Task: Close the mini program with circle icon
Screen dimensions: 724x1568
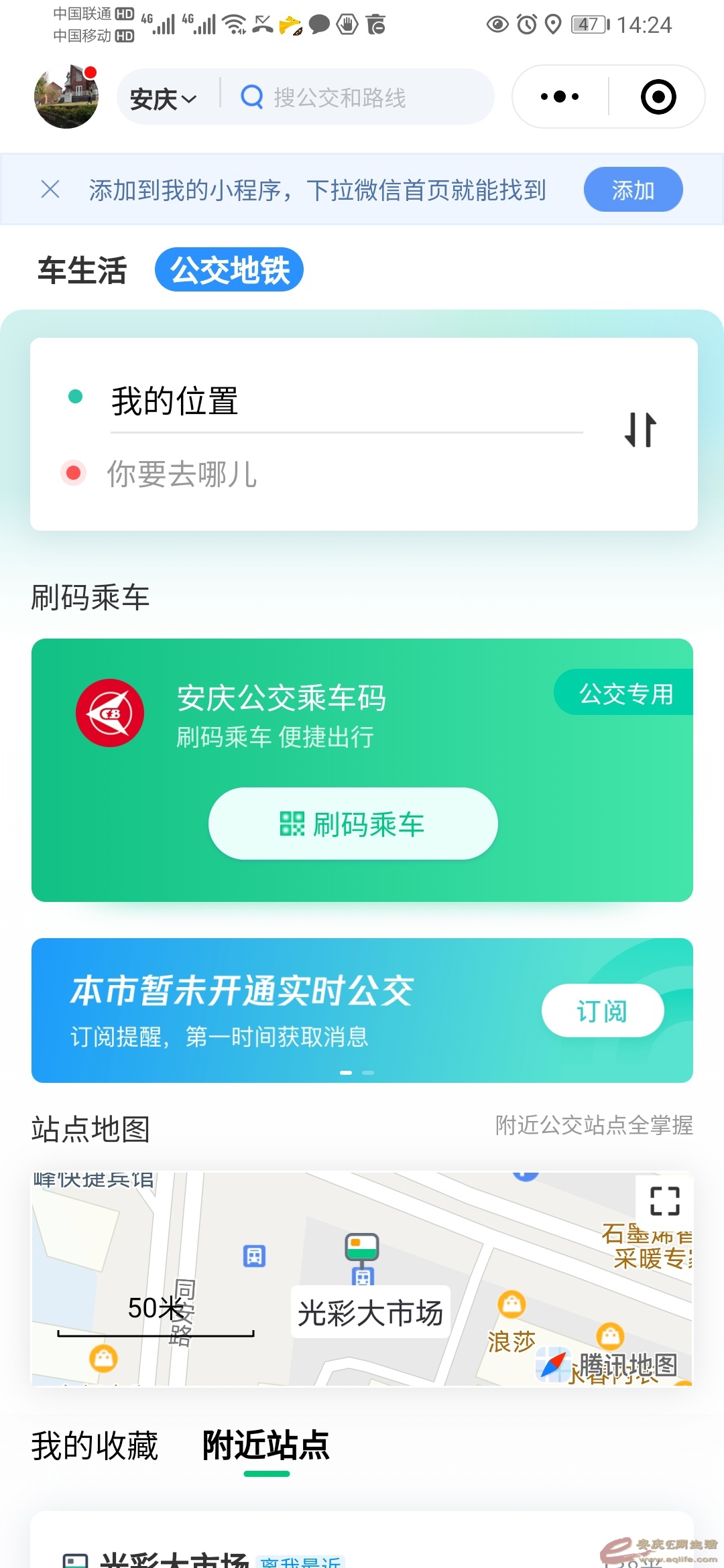Action: click(x=658, y=96)
